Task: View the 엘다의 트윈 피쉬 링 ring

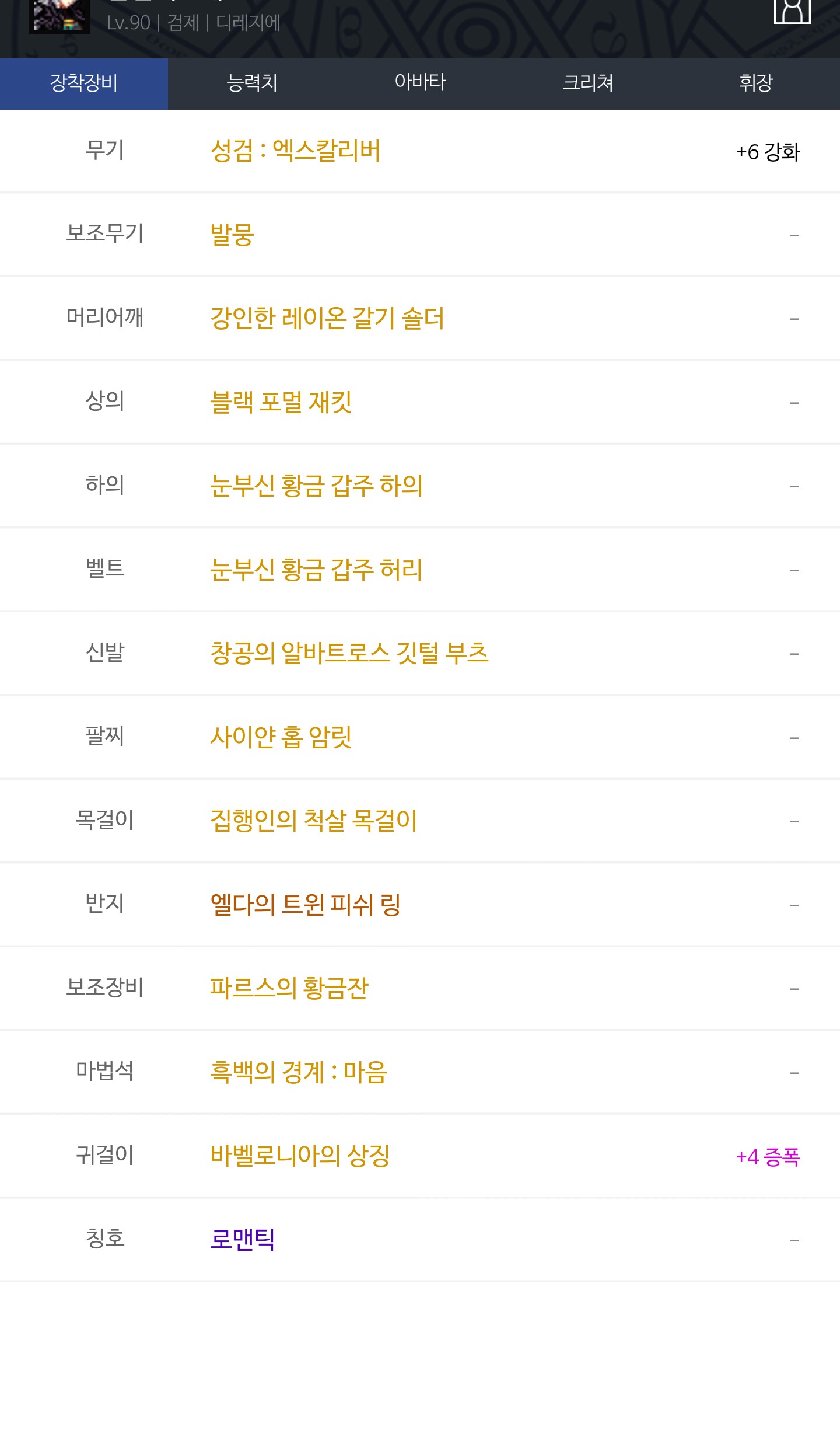Action: click(x=306, y=904)
